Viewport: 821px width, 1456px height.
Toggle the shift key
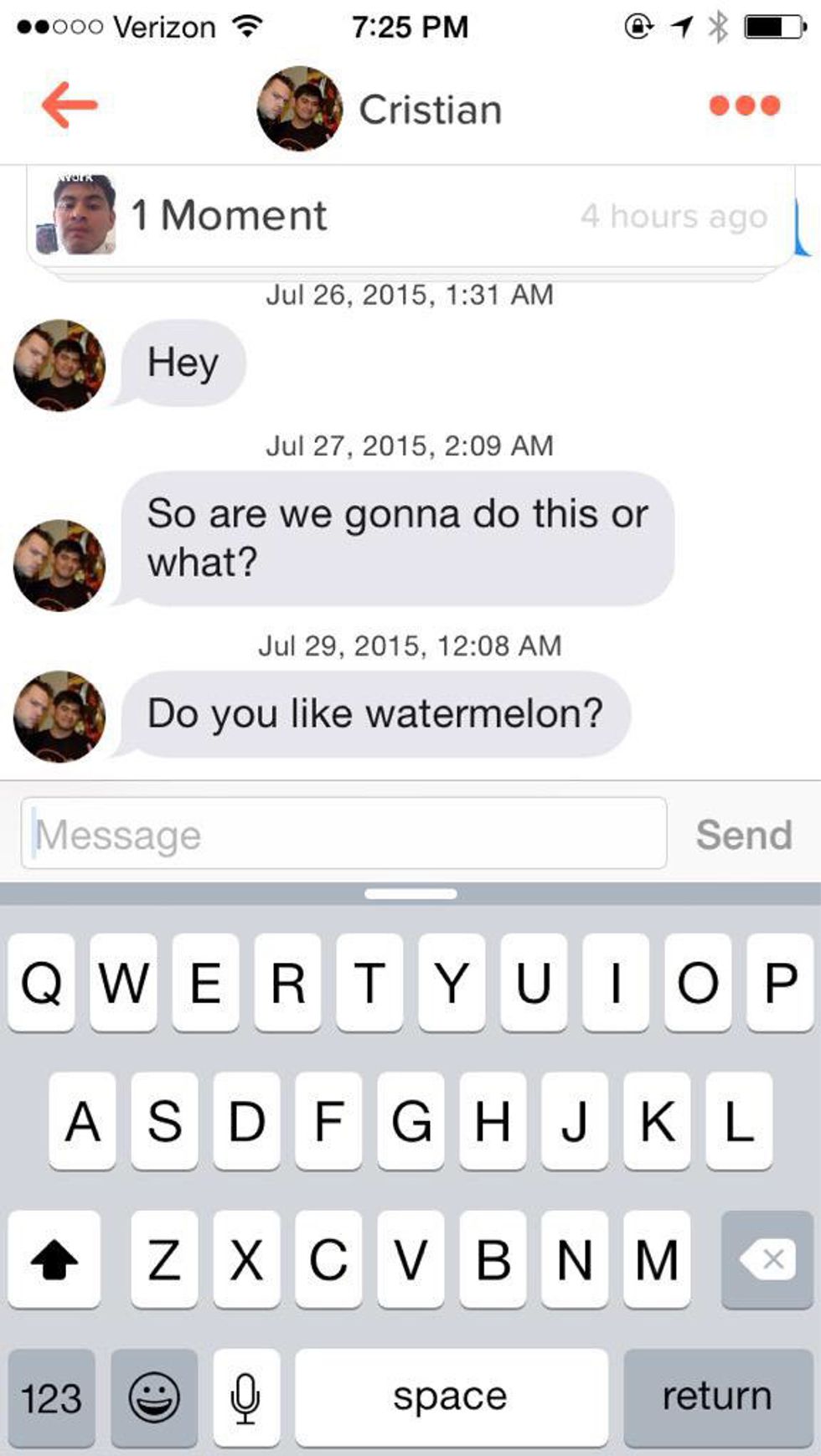click(x=54, y=1258)
